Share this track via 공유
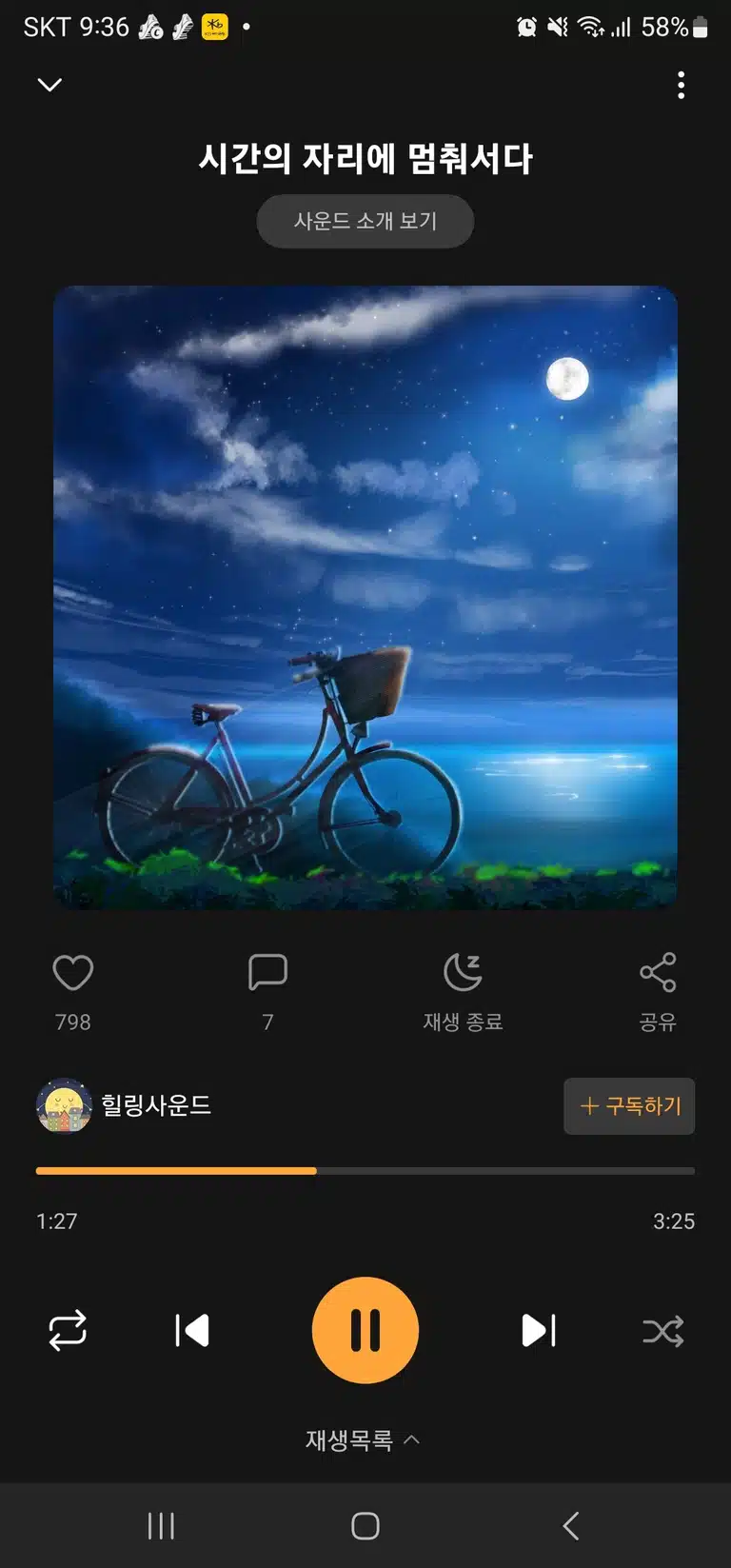 (x=658, y=992)
